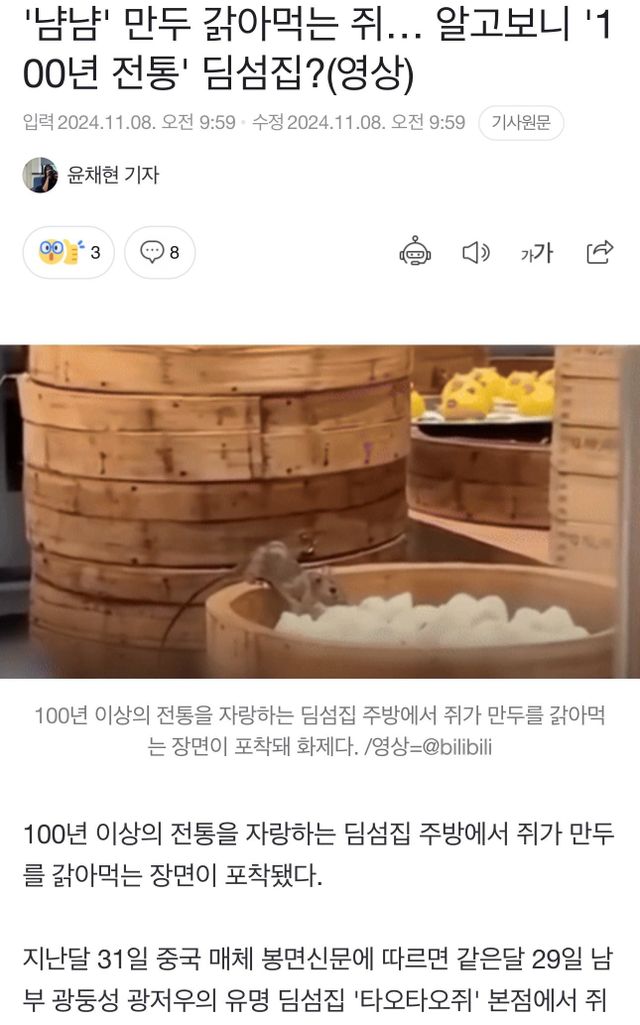This screenshot has width=640, height=1025.
Task: Share this article
Action: pyautogui.click(x=598, y=252)
